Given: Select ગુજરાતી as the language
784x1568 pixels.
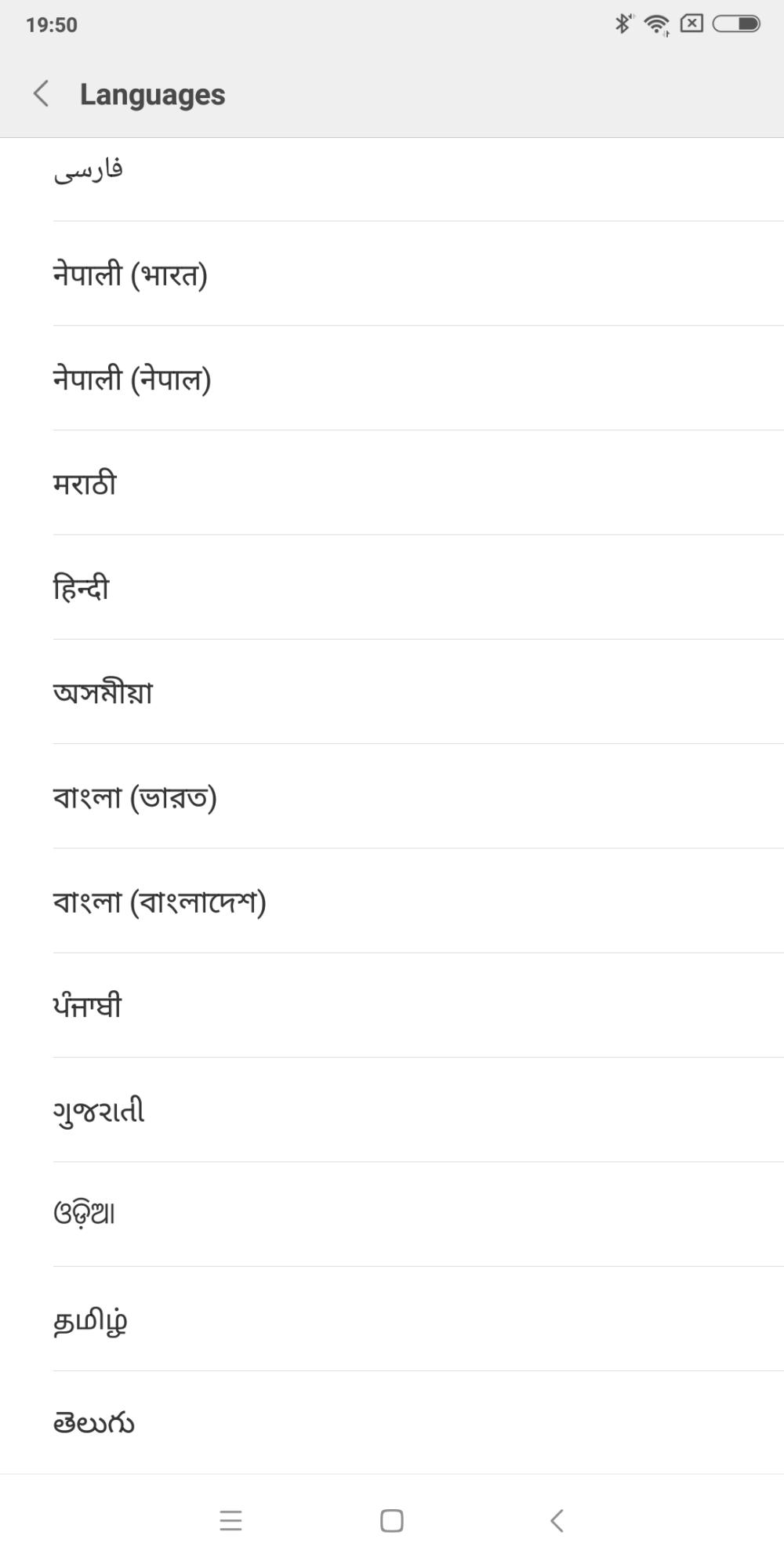Looking at the screenshot, I should 392,1109.
